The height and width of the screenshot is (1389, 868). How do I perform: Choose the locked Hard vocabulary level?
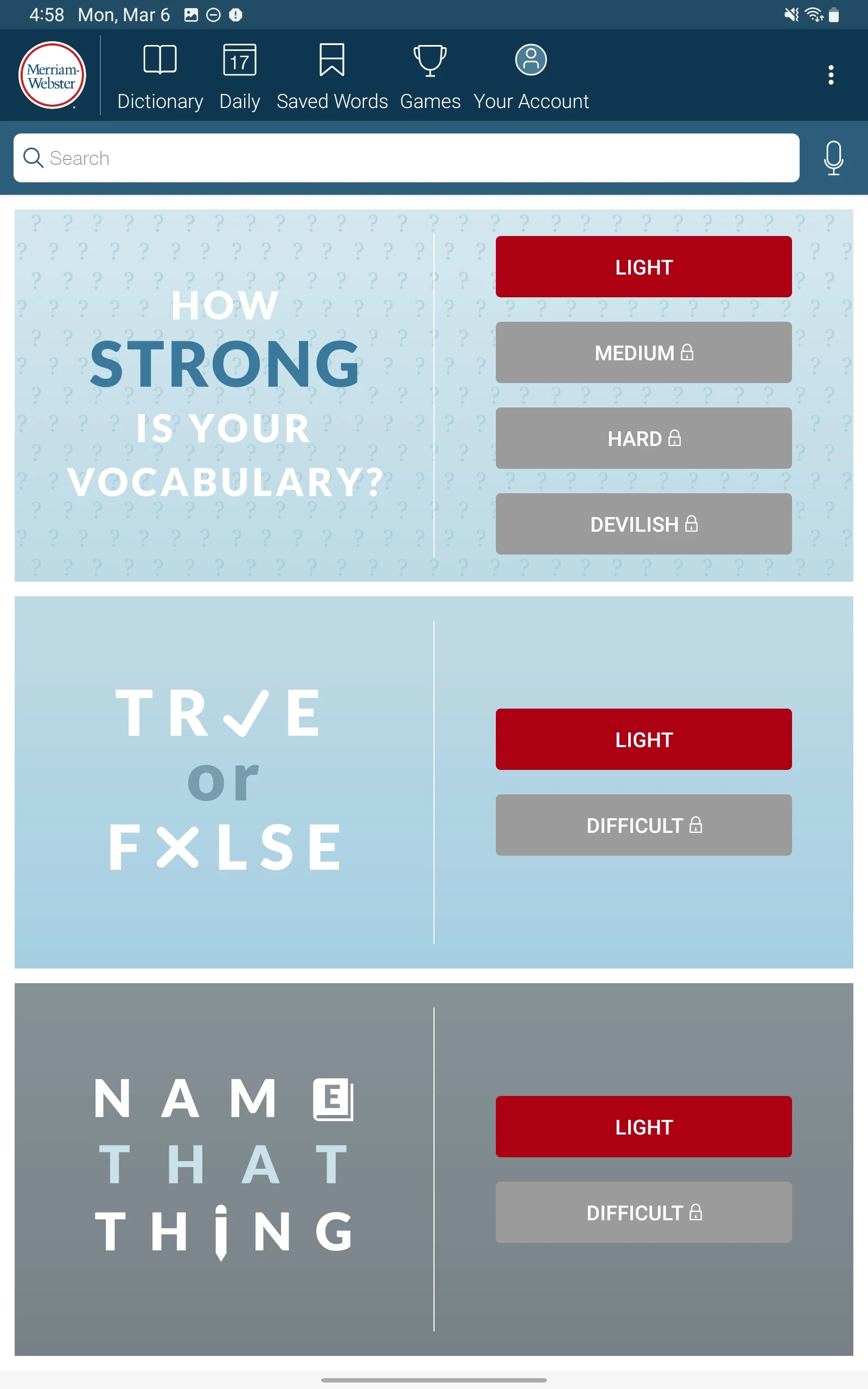point(643,438)
